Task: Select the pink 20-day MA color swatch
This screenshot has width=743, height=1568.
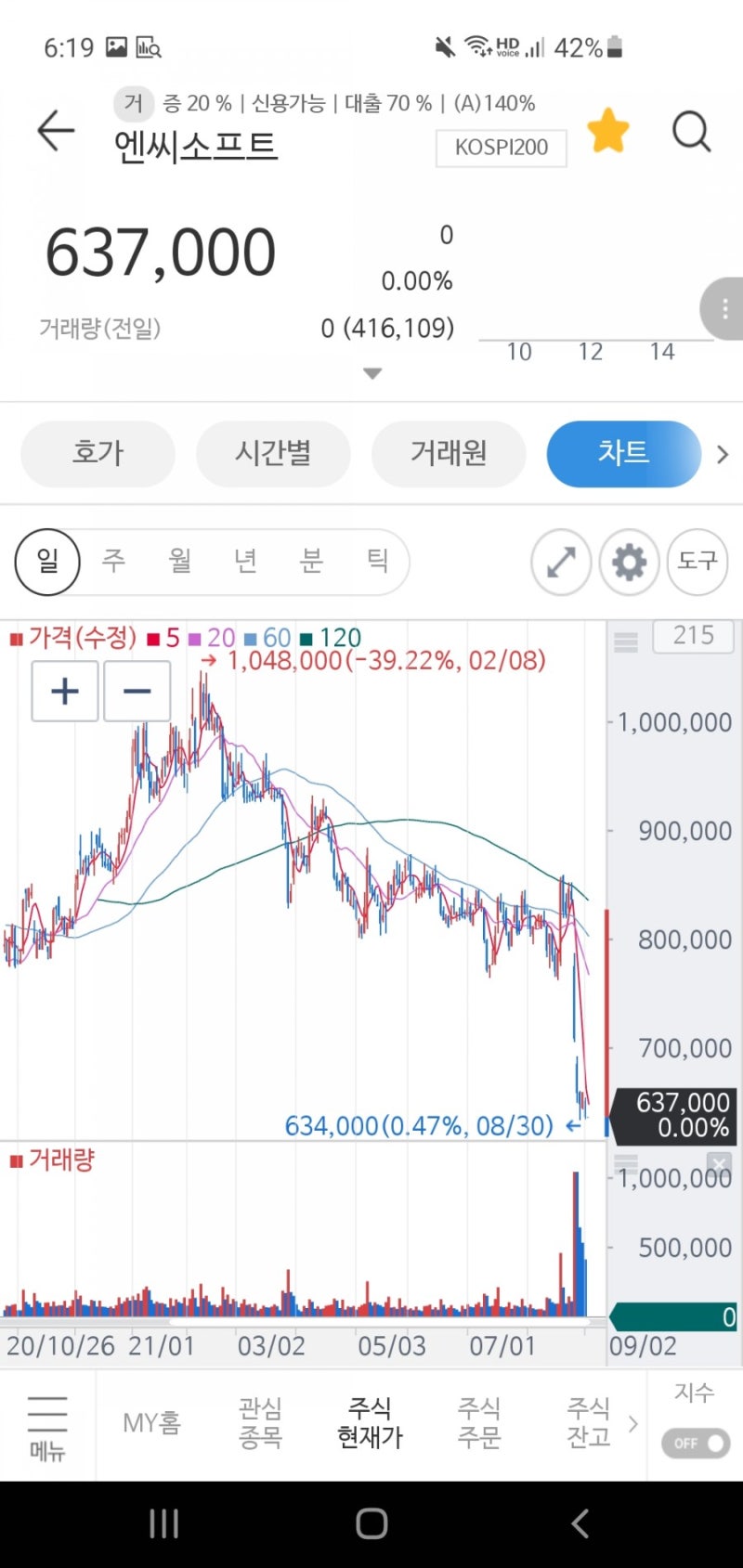Action: coord(195,638)
